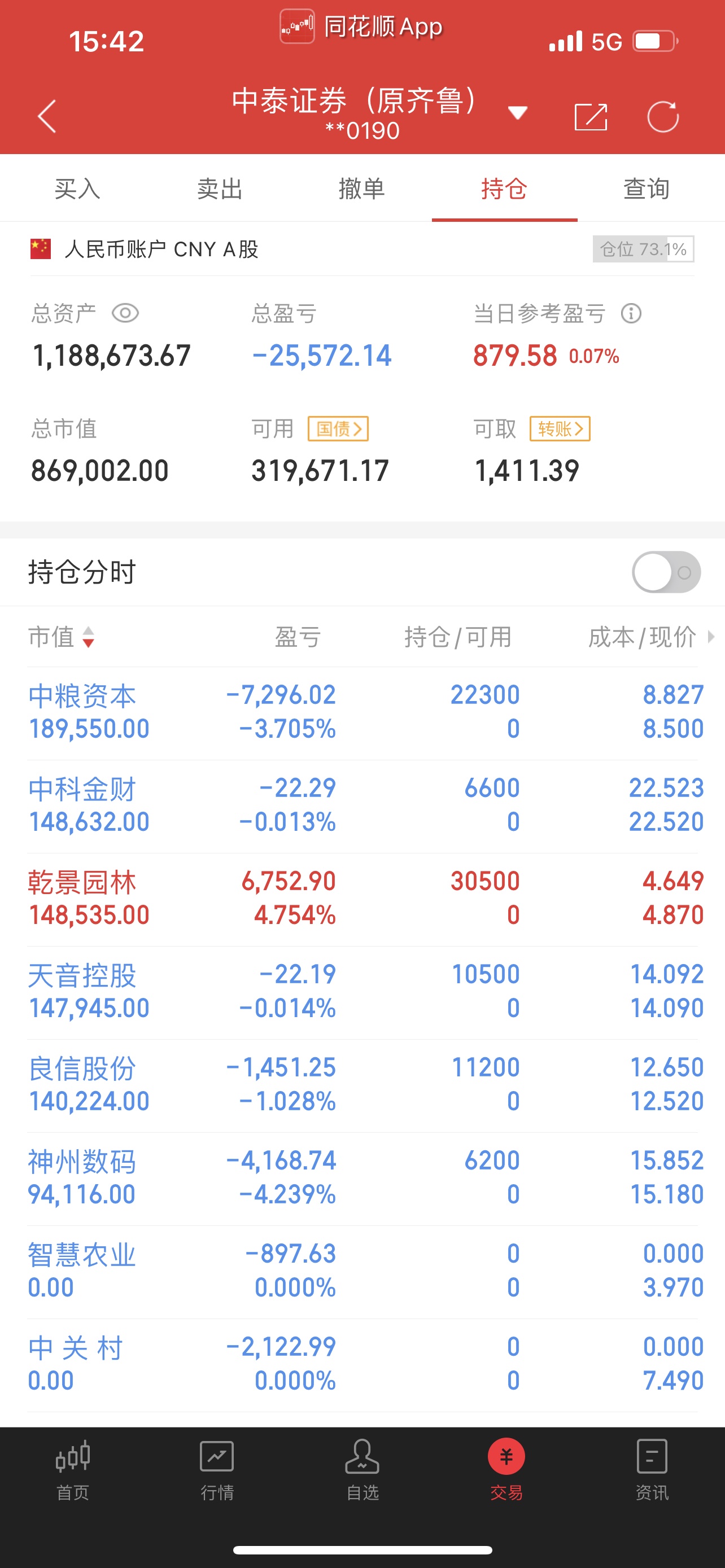This screenshot has width=725, height=1568.
Task: Show info for 当日参考盈亏
Action: (631, 313)
